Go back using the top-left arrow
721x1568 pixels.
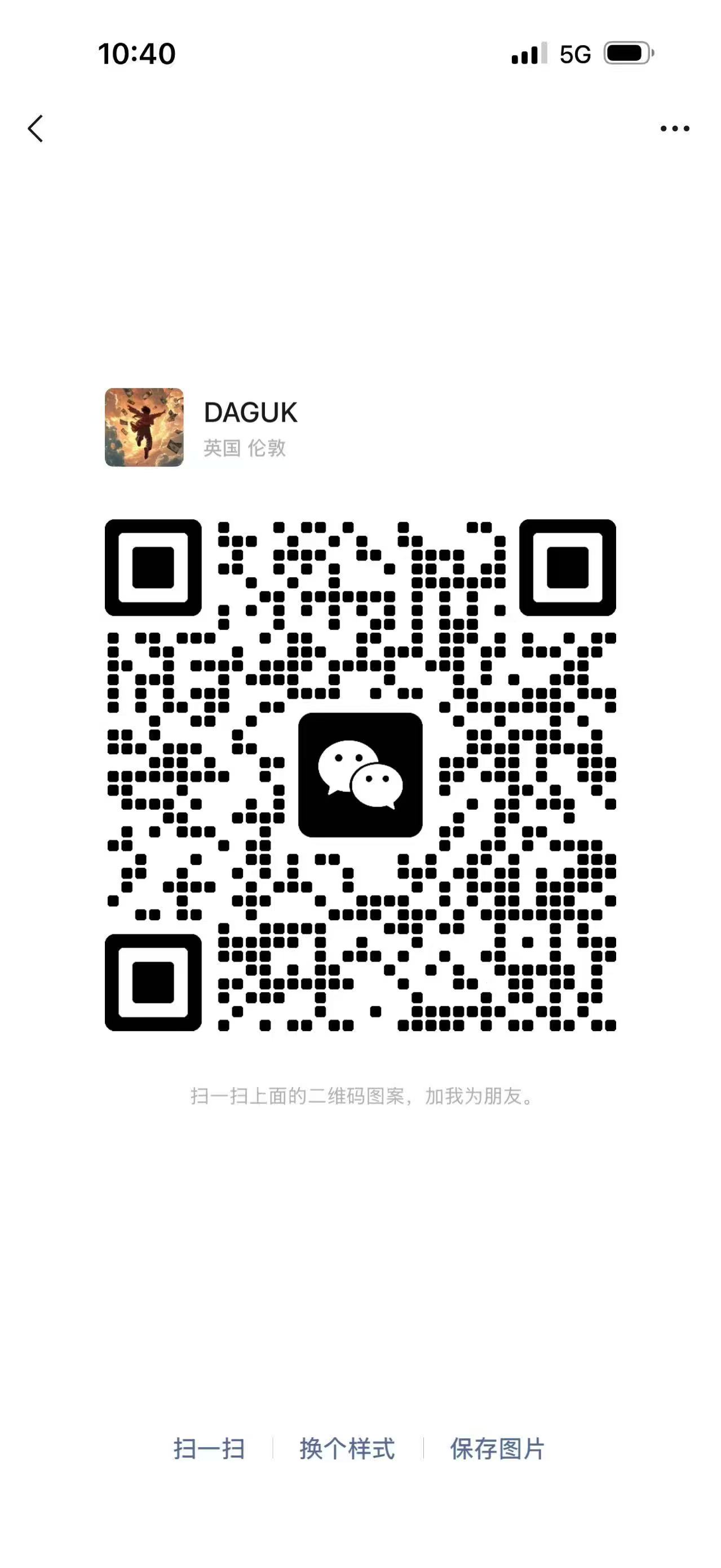(36, 129)
